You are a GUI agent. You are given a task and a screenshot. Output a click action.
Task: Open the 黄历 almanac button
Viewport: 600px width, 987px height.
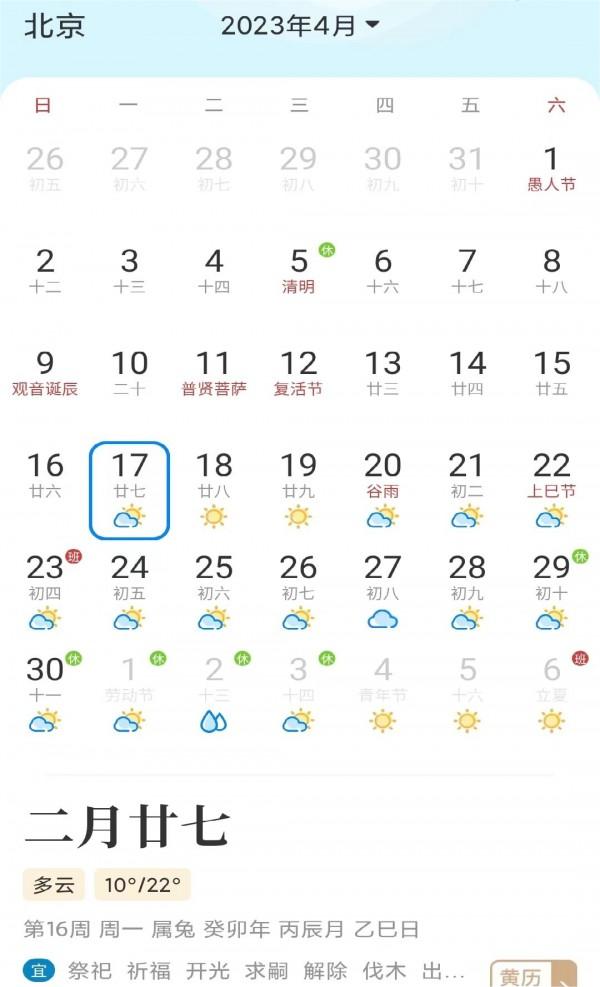pyautogui.click(x=533, y=975)
